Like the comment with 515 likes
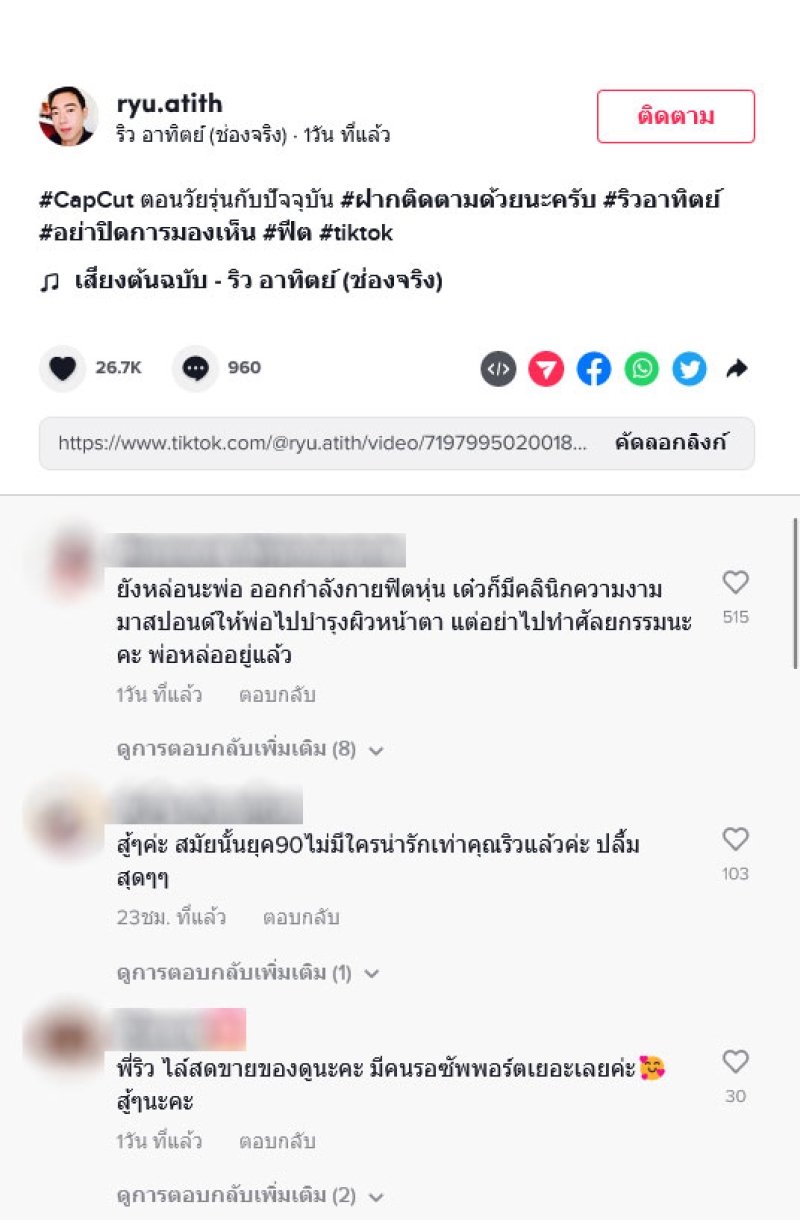The height and width of the screenshot is (1220, 800). pyautogui.click(x=735, y=583)
